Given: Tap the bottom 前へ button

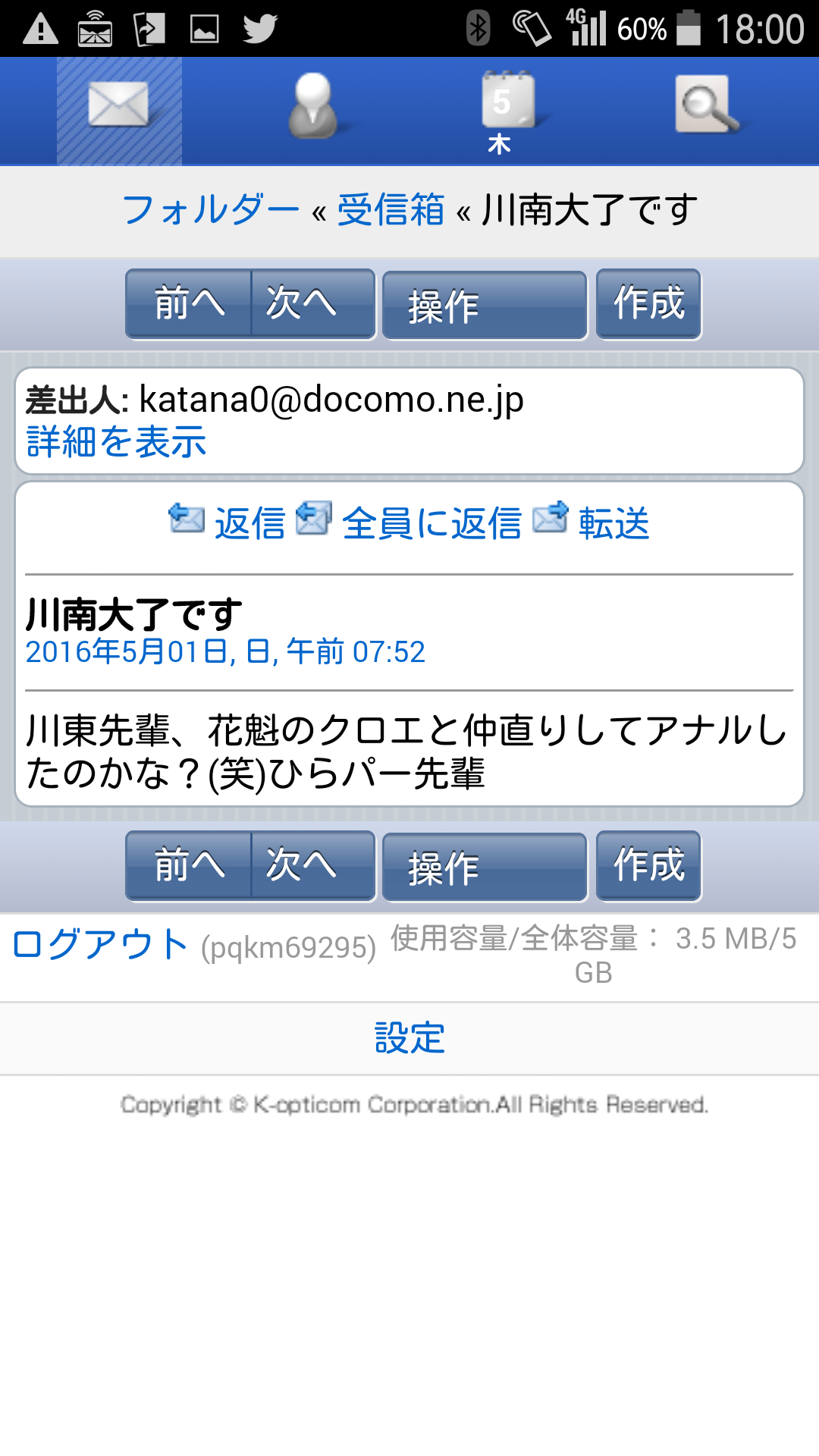Looking at the screenshot, I should (189, 866).
